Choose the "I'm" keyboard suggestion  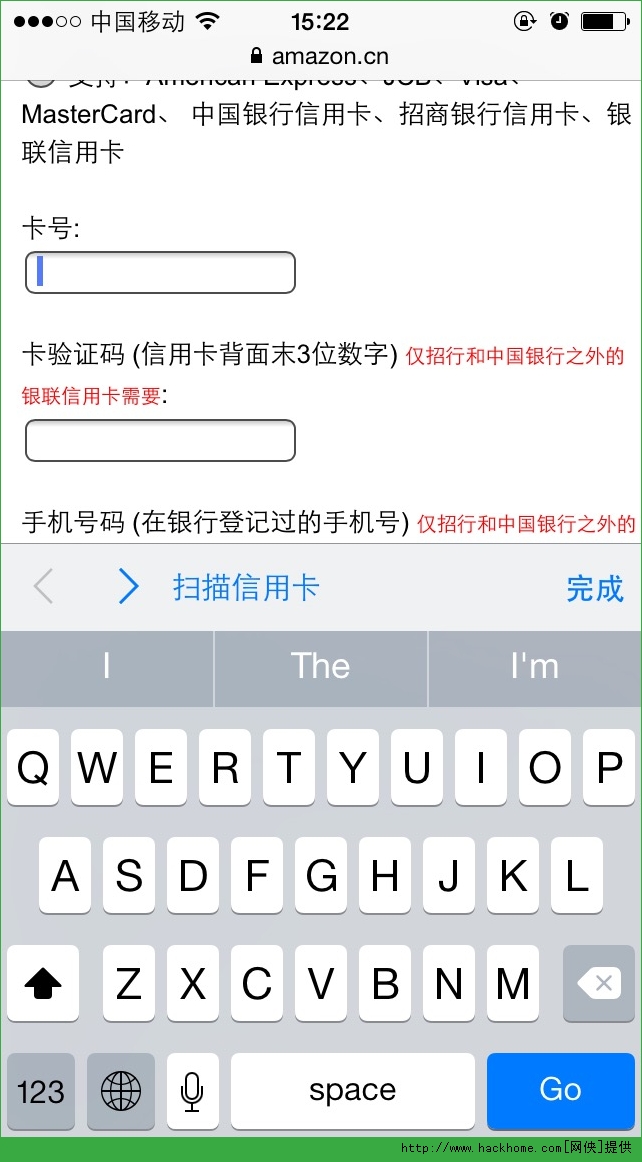tap(534, 667)
